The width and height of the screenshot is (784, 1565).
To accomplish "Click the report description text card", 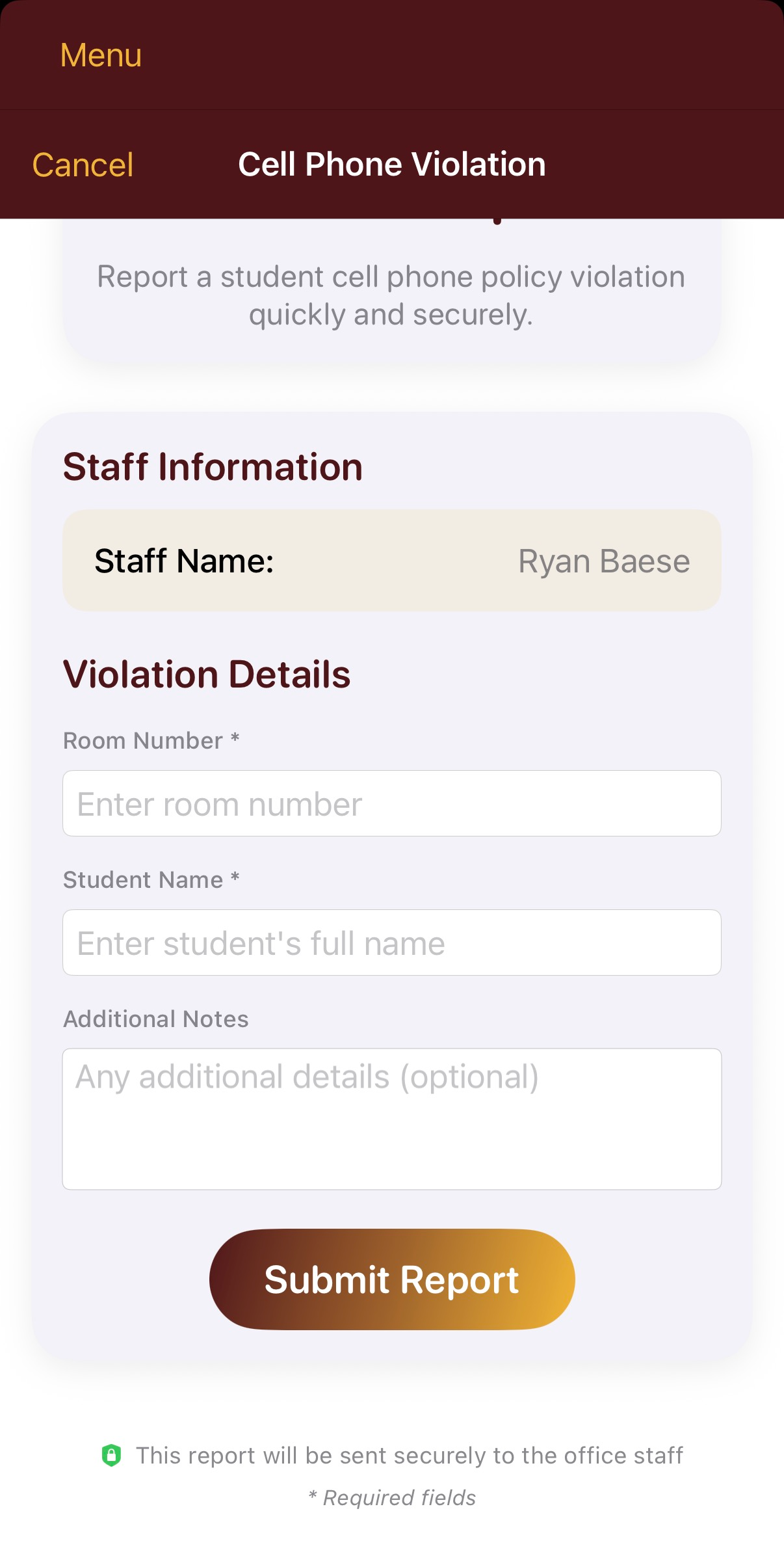I will coord(391,297).
